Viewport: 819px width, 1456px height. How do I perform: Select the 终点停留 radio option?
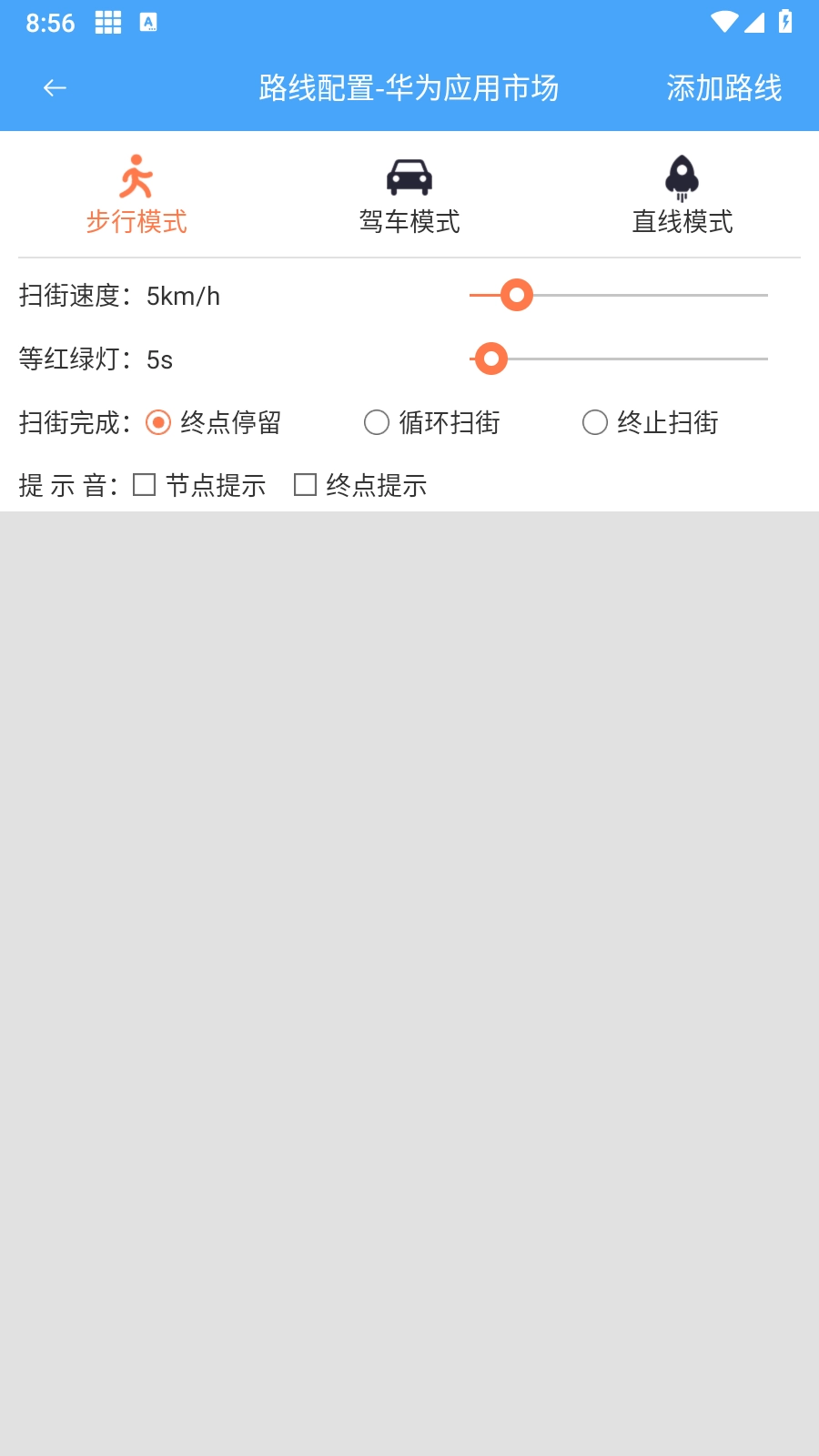159,422
